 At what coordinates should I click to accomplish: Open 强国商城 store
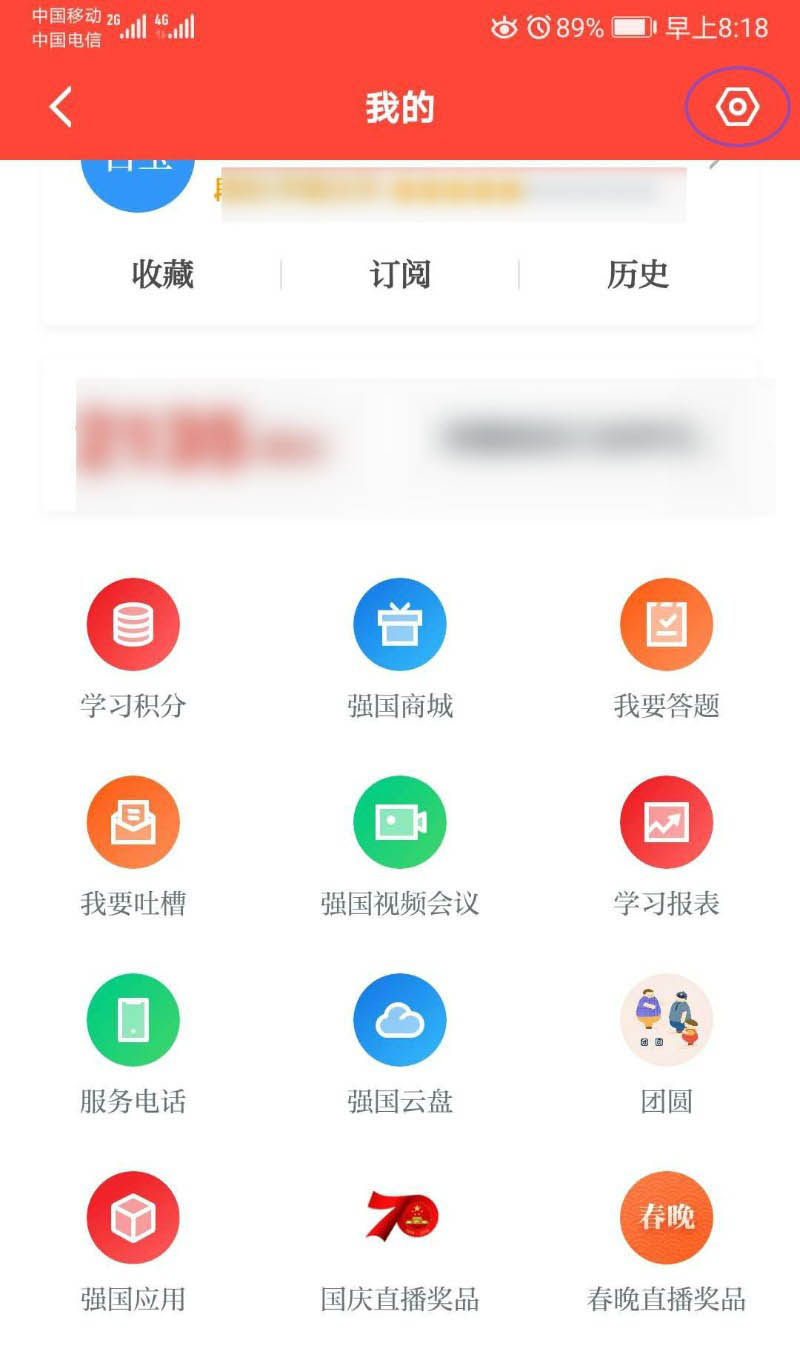400,625
